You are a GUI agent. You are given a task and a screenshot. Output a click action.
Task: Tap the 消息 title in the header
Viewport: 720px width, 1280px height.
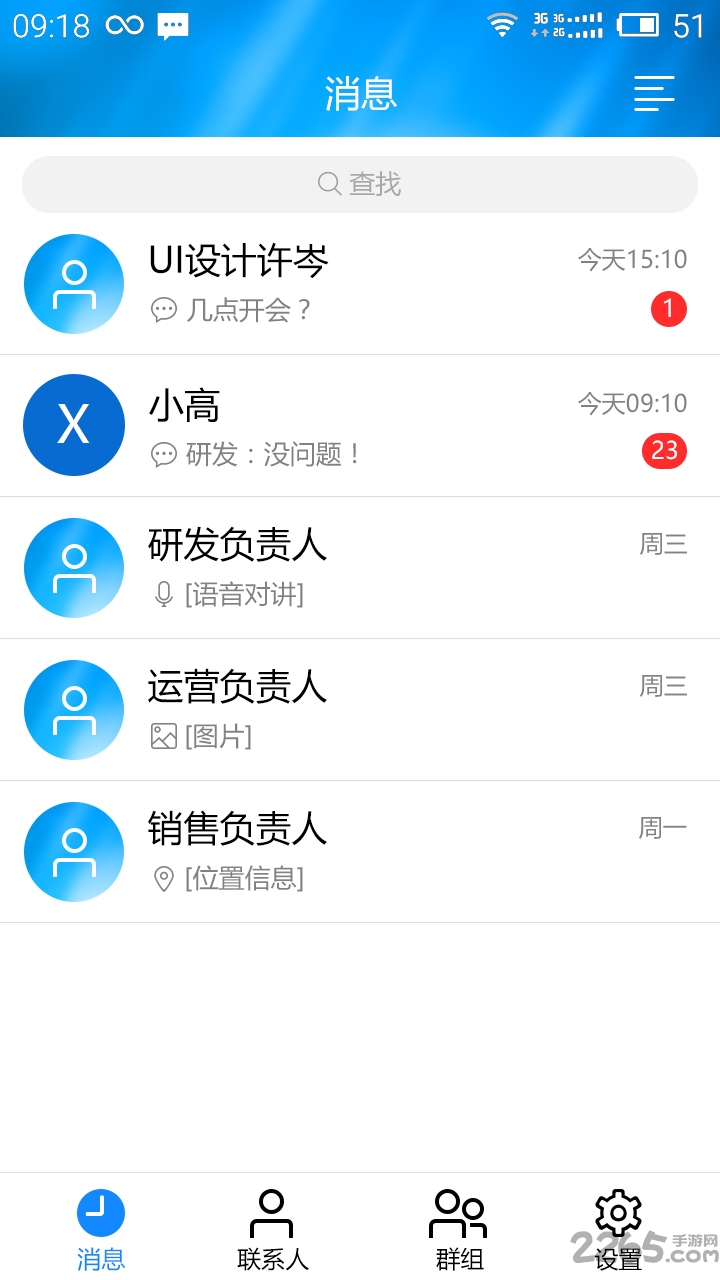point(361,93)
